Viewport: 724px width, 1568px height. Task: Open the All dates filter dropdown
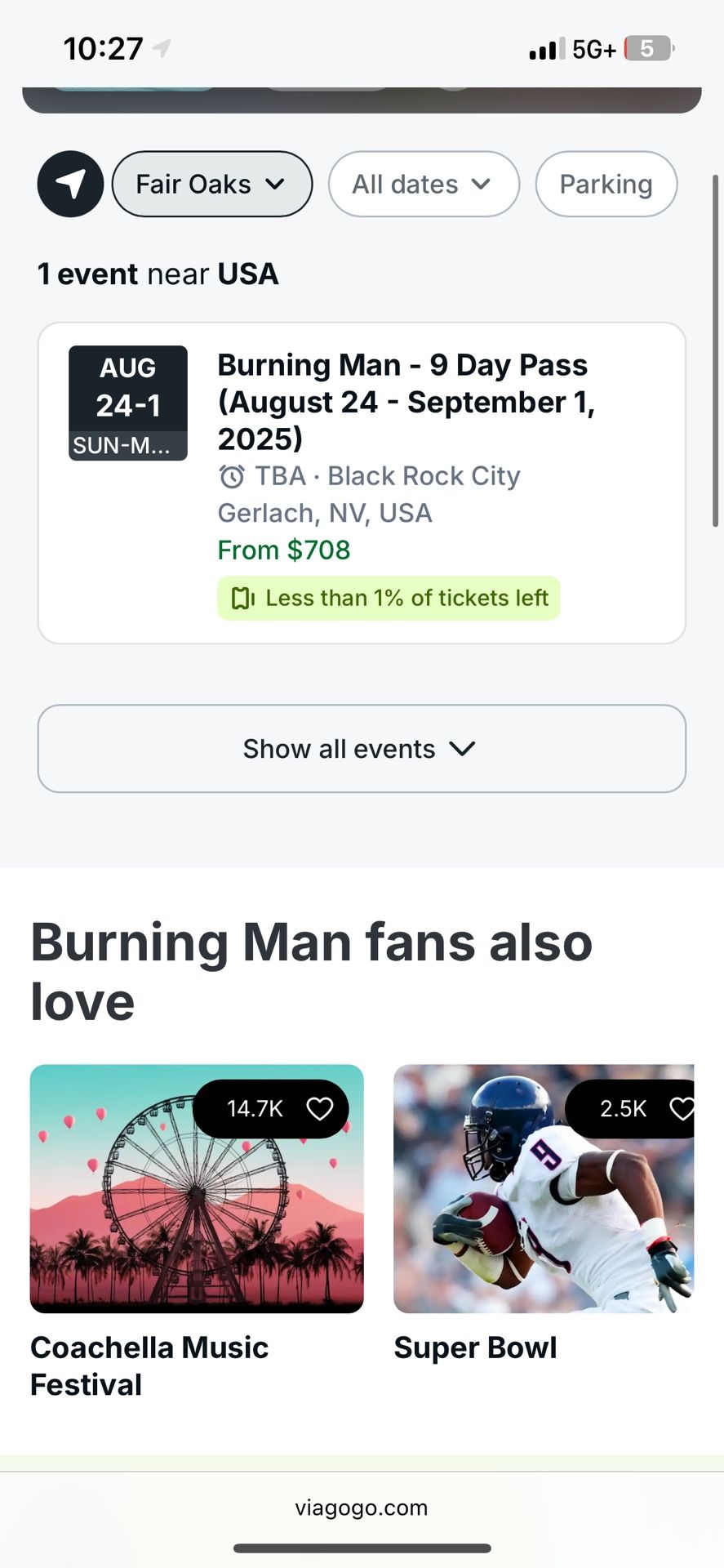click(423, 184)
